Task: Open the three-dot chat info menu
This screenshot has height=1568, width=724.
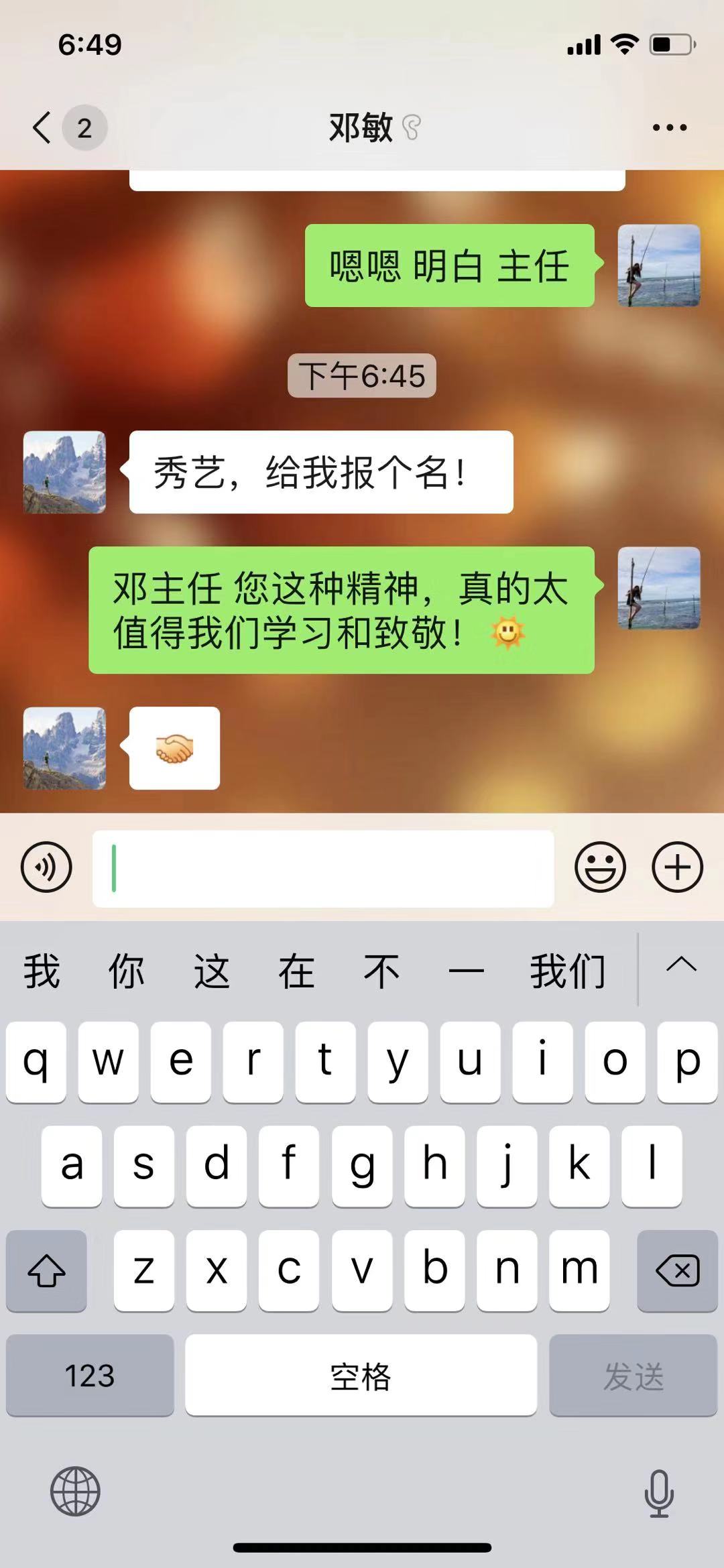Action: [x=670, y=127]
